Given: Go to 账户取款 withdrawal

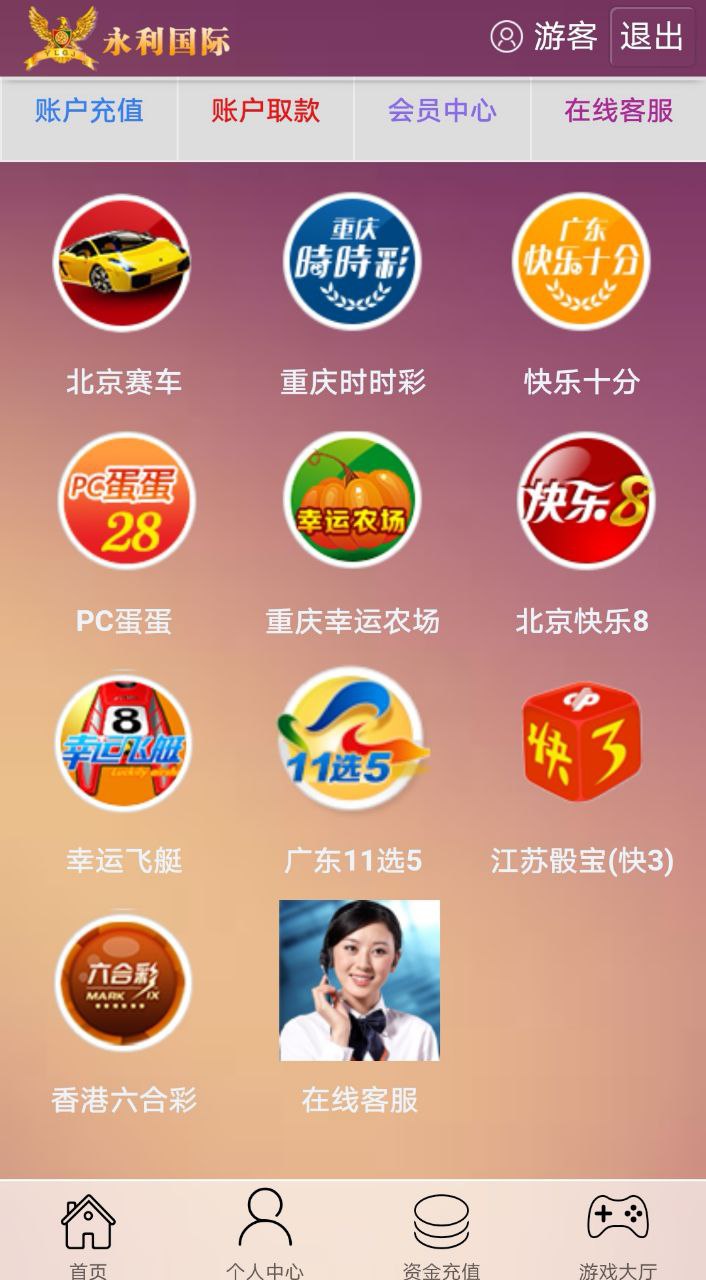Looking at the screenshot, I should point(265,110).
